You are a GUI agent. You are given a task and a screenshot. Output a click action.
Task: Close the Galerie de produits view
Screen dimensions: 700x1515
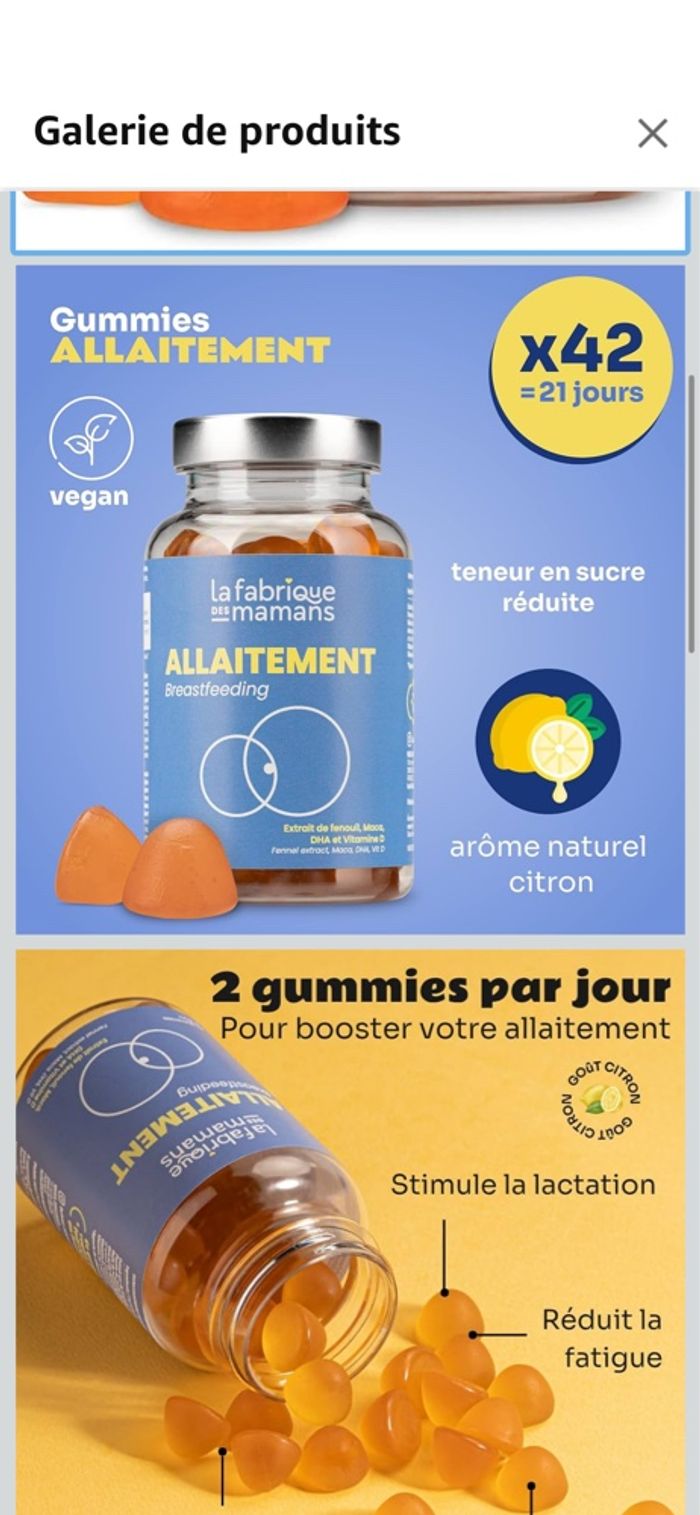652,133
